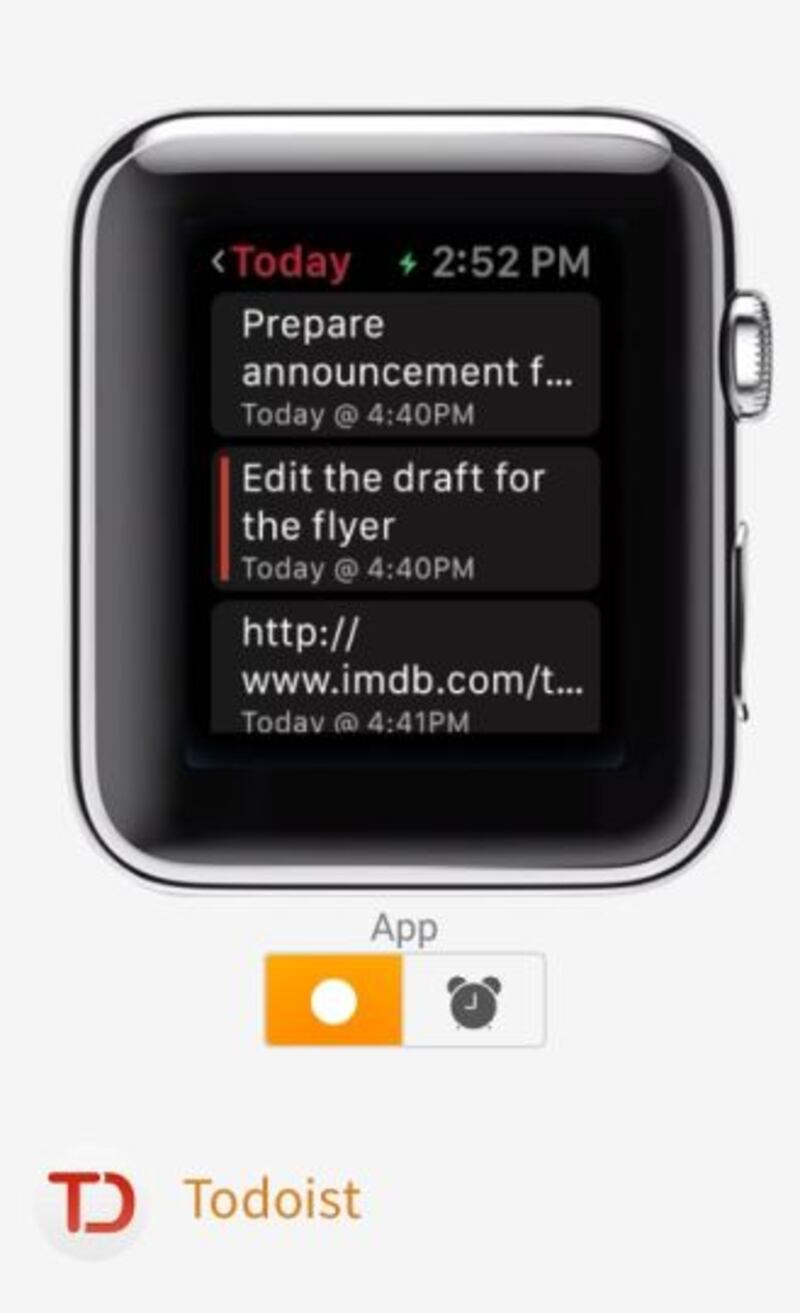This screenshot has height=1313, width=800.
Task: Select the orange circle App segment
Action: click(334, 1000)
